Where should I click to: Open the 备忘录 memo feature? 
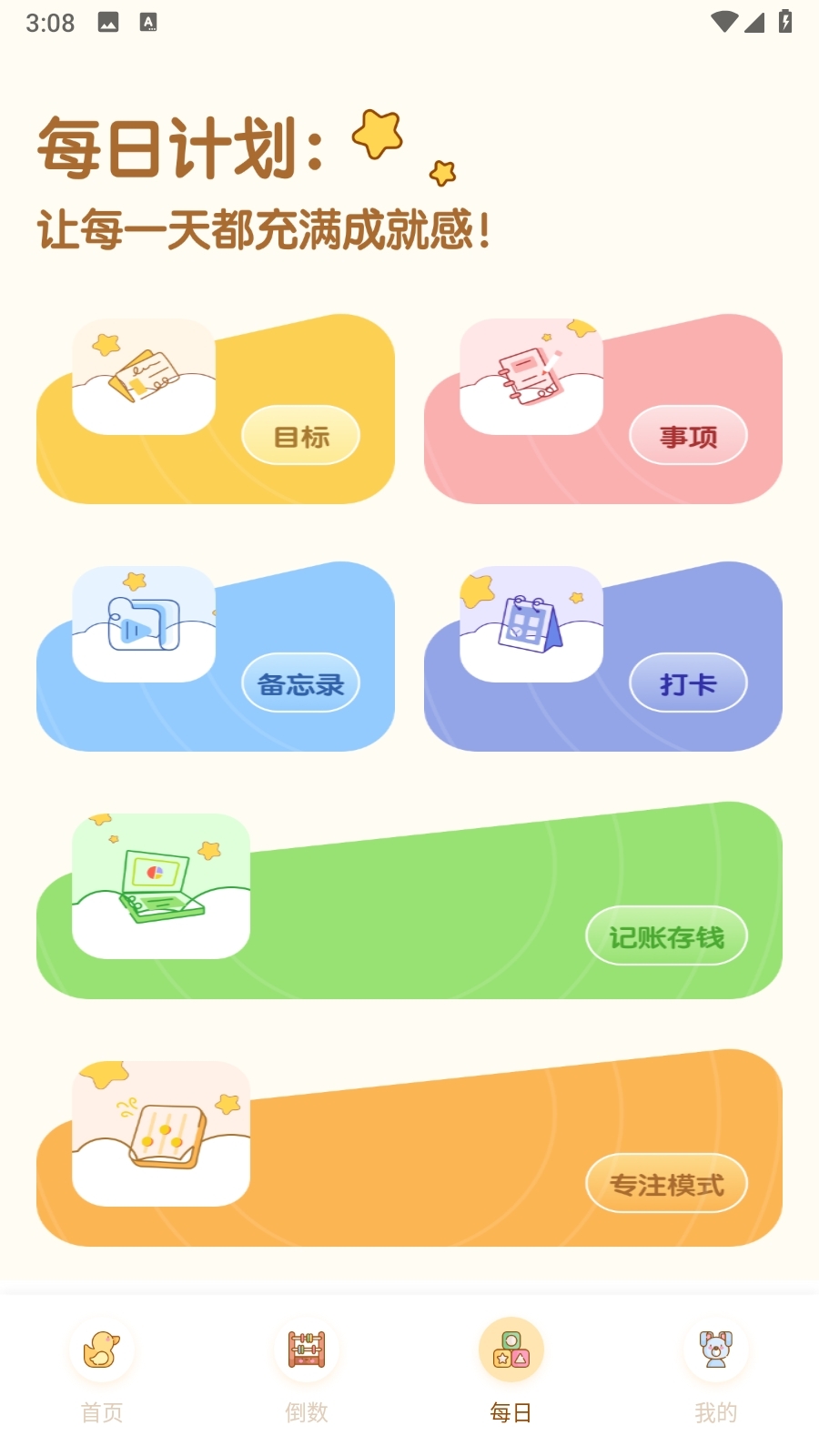300,682
